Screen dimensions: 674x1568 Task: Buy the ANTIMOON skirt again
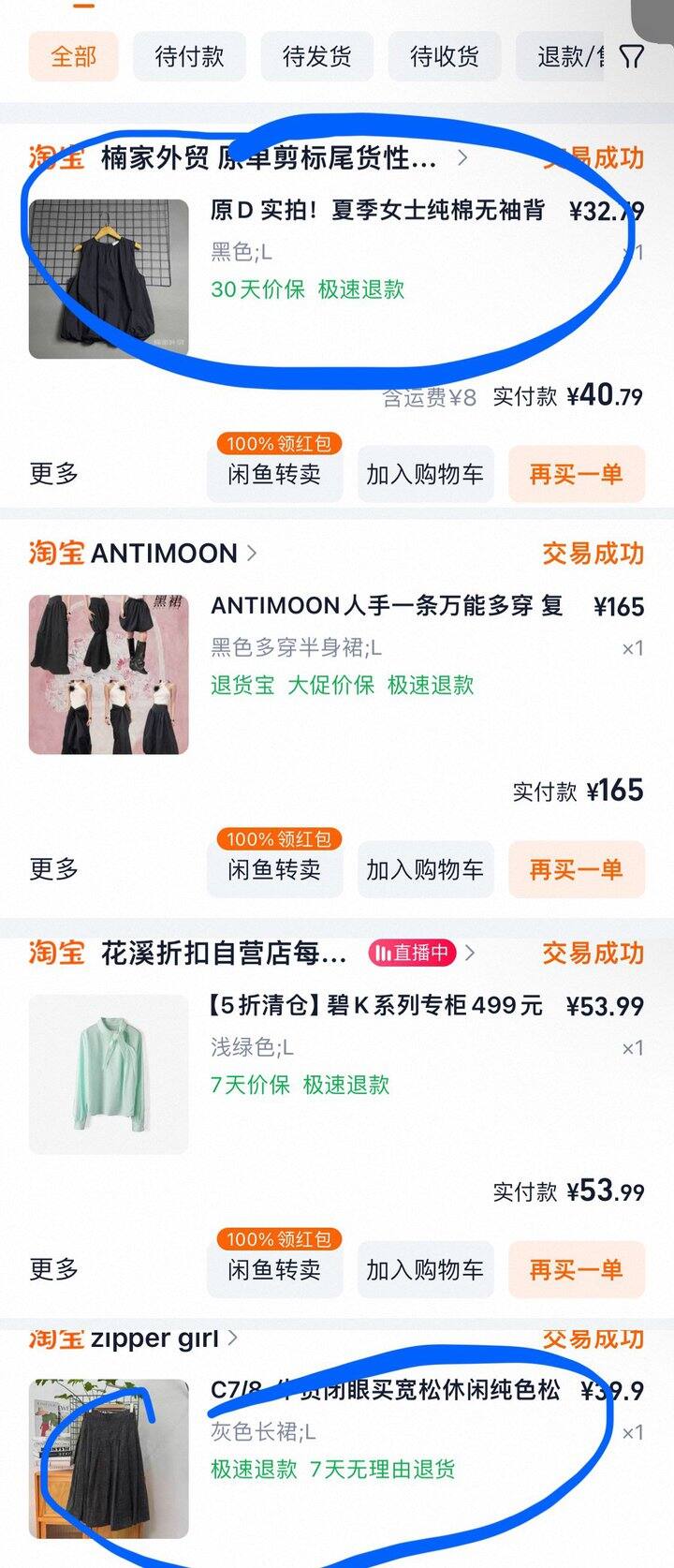point(576,869)
